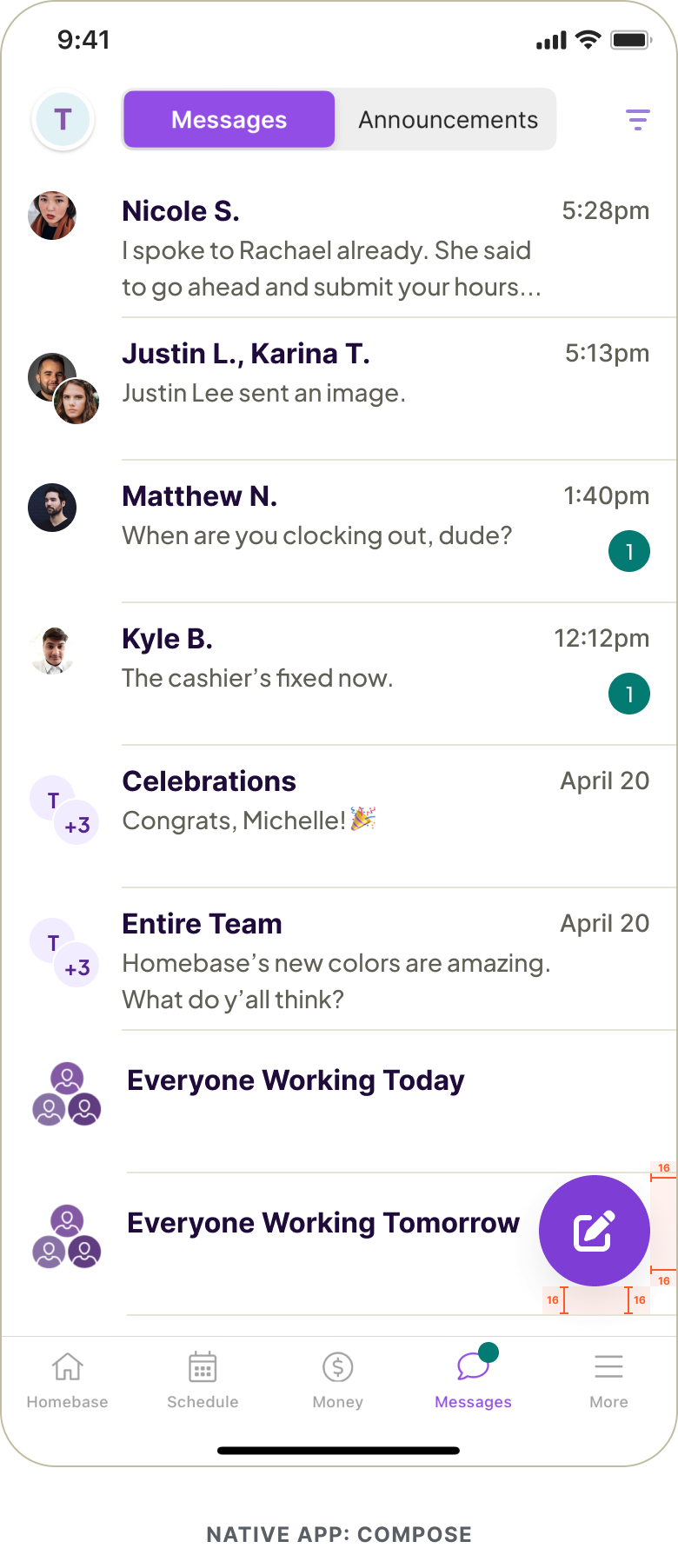Go to the Homebase tab
Image resolution: width=678 pixels, height=1568 pixels.
coord(68,1379)
